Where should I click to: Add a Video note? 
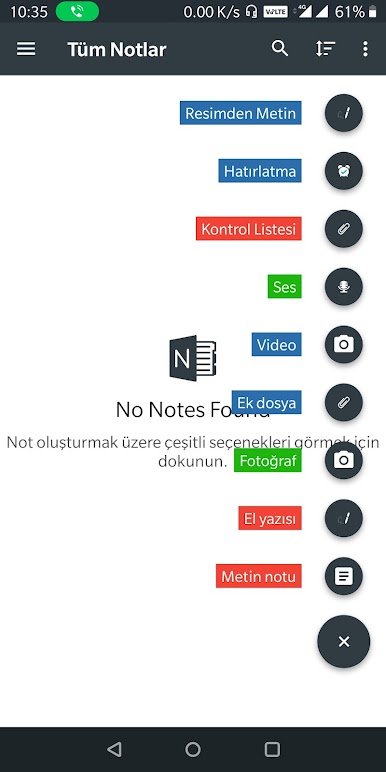click(x=344, y=345)
